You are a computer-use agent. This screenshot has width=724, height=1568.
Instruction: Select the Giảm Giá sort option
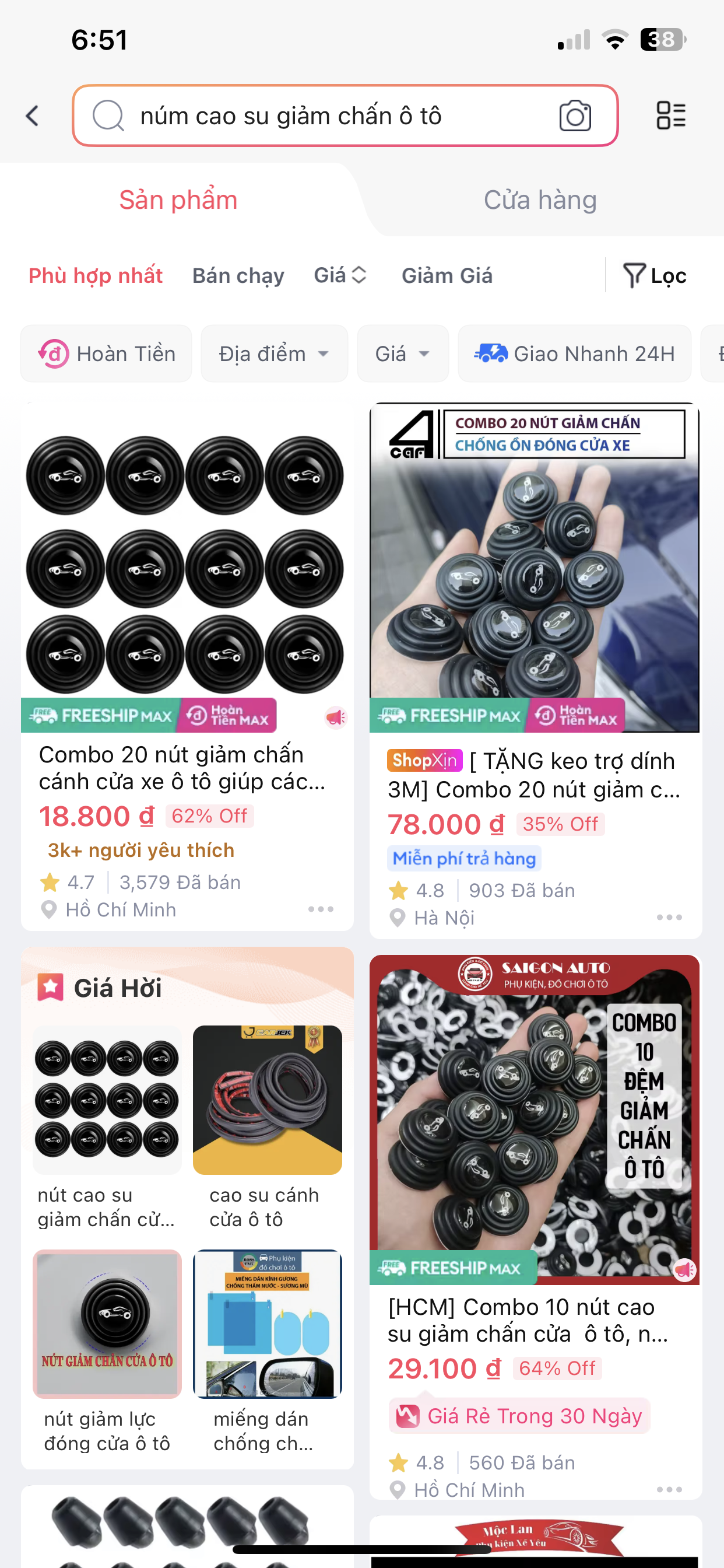[x=447, y=276]
